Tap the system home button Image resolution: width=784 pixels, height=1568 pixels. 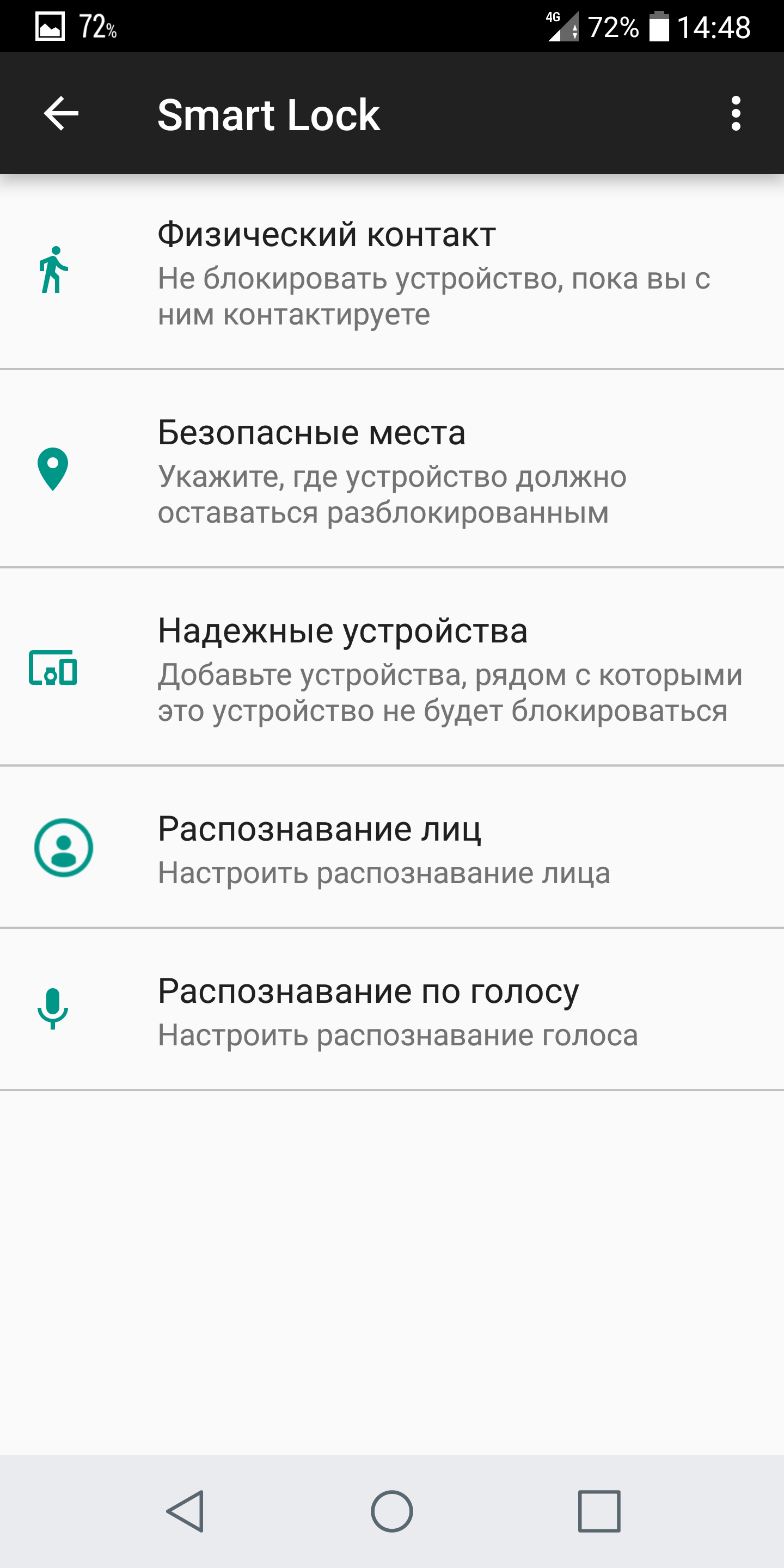[392, 1511]
